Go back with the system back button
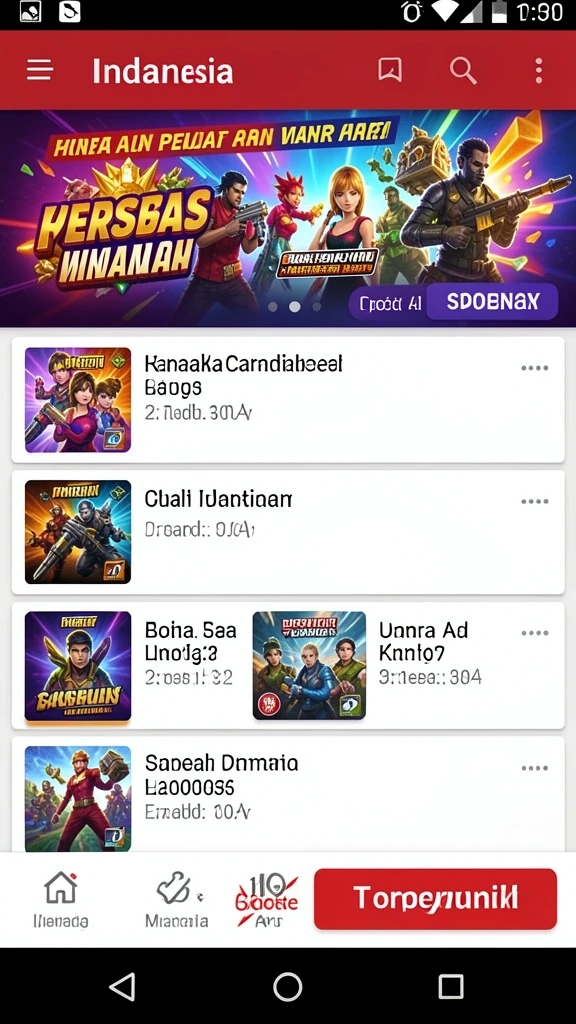576x1024 pixels. [123, 986]
